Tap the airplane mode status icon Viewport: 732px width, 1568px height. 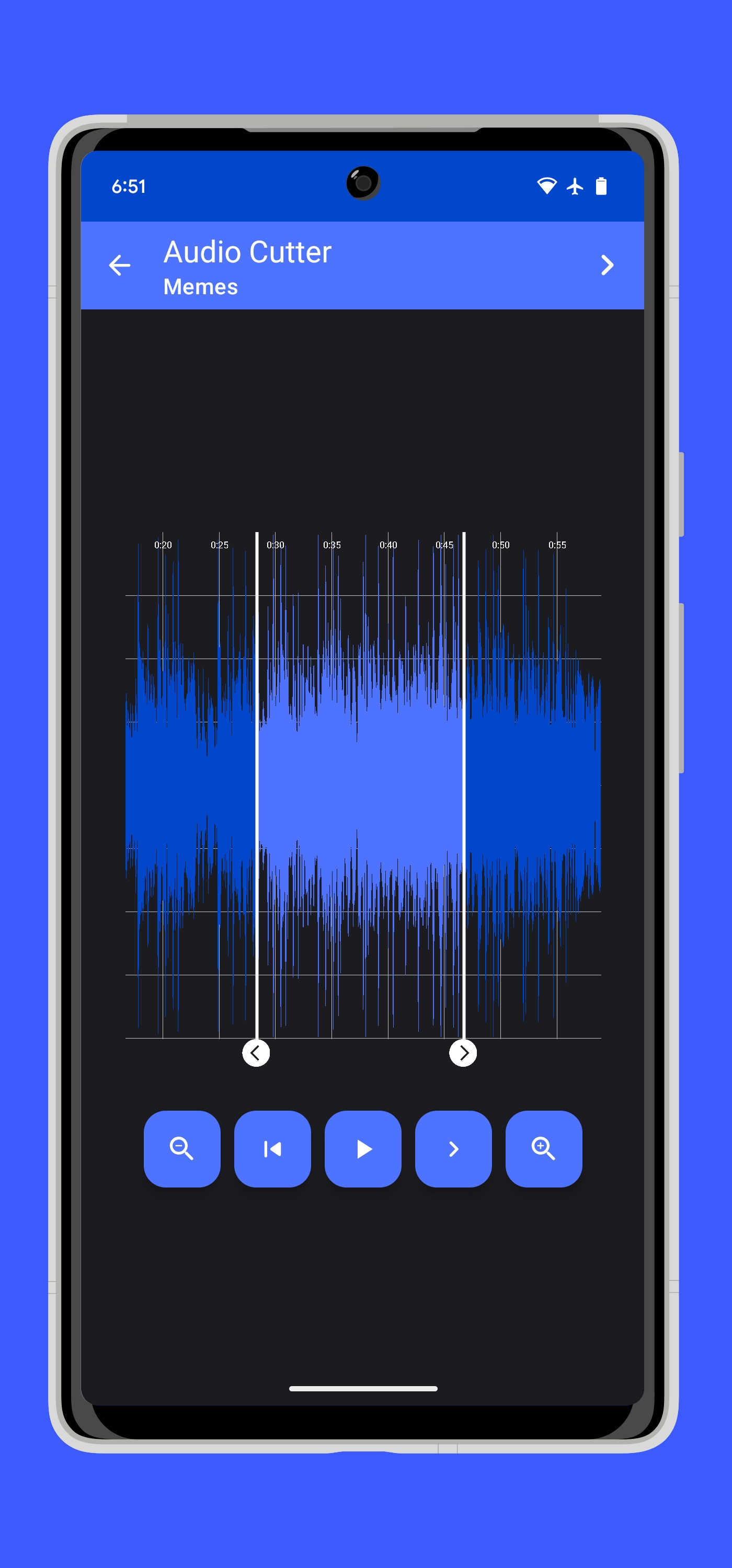pos(574,188)
